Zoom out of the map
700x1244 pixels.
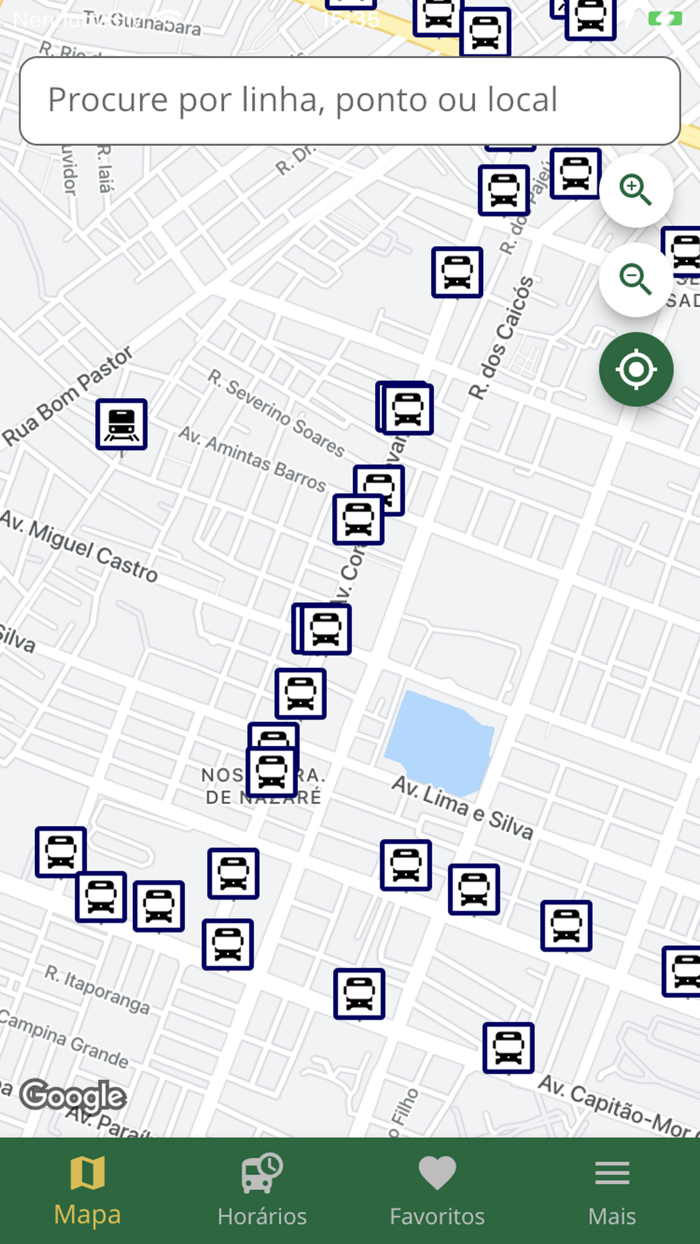636,278
